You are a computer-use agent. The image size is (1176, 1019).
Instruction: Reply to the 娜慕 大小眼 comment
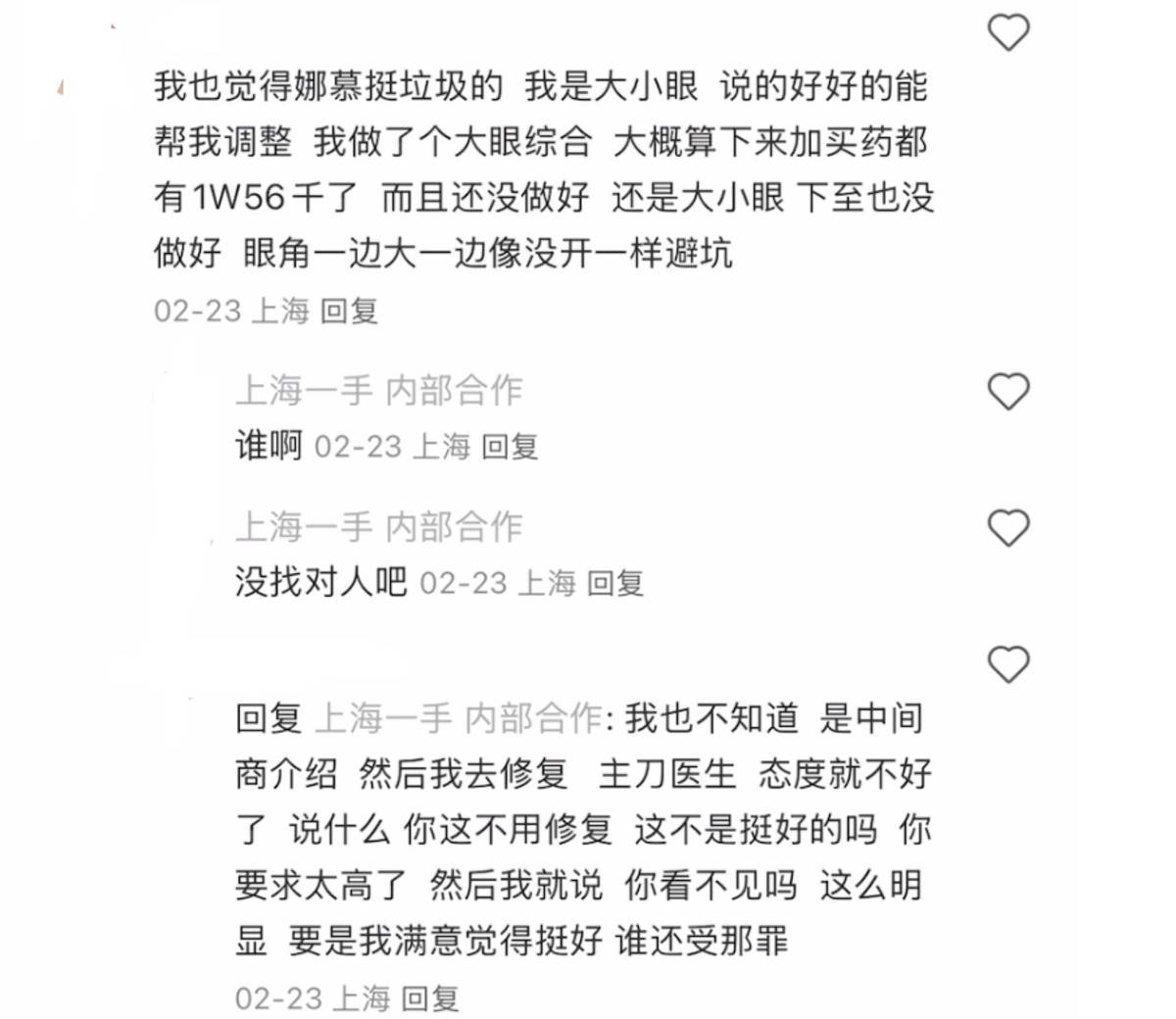pyautogui.click(x=349, y=312)
